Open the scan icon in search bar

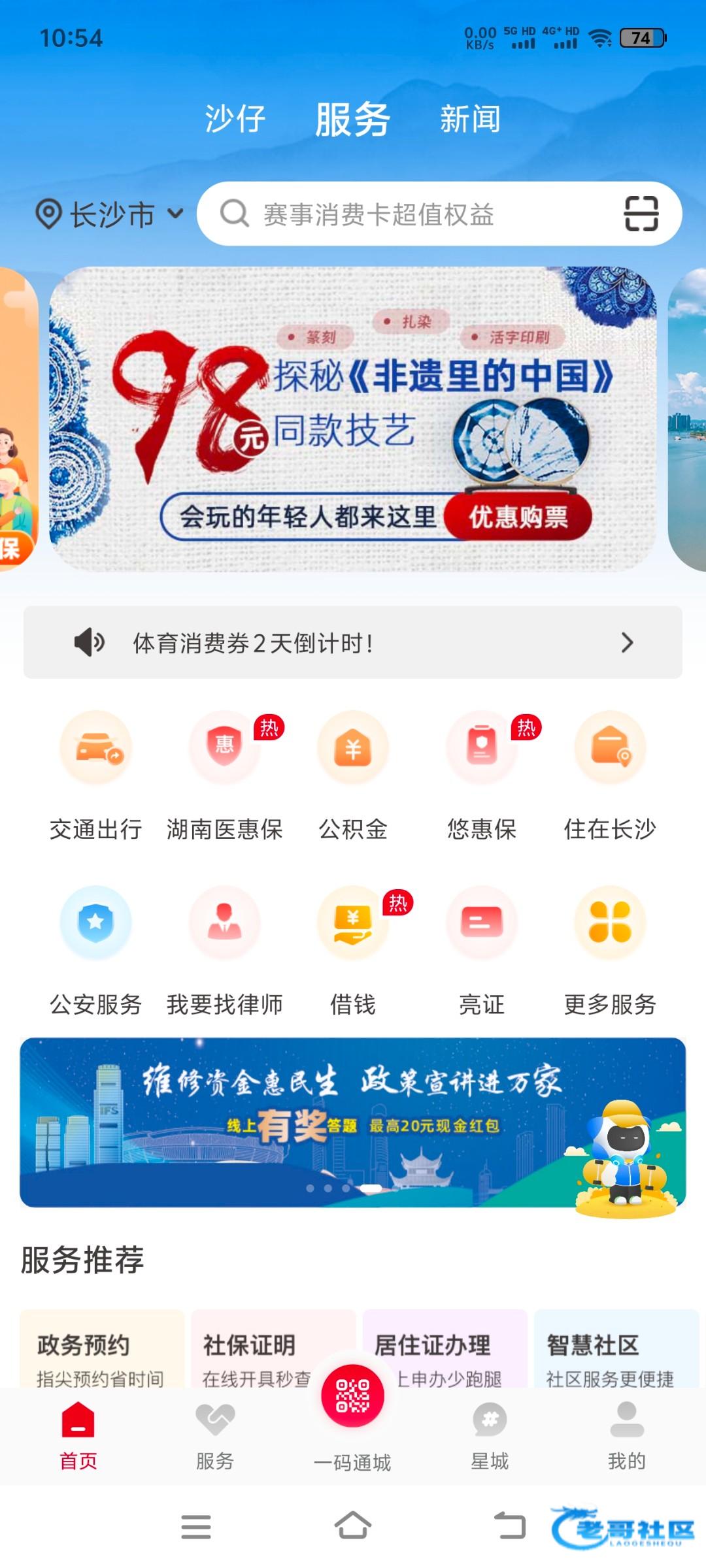click(641, 214)
